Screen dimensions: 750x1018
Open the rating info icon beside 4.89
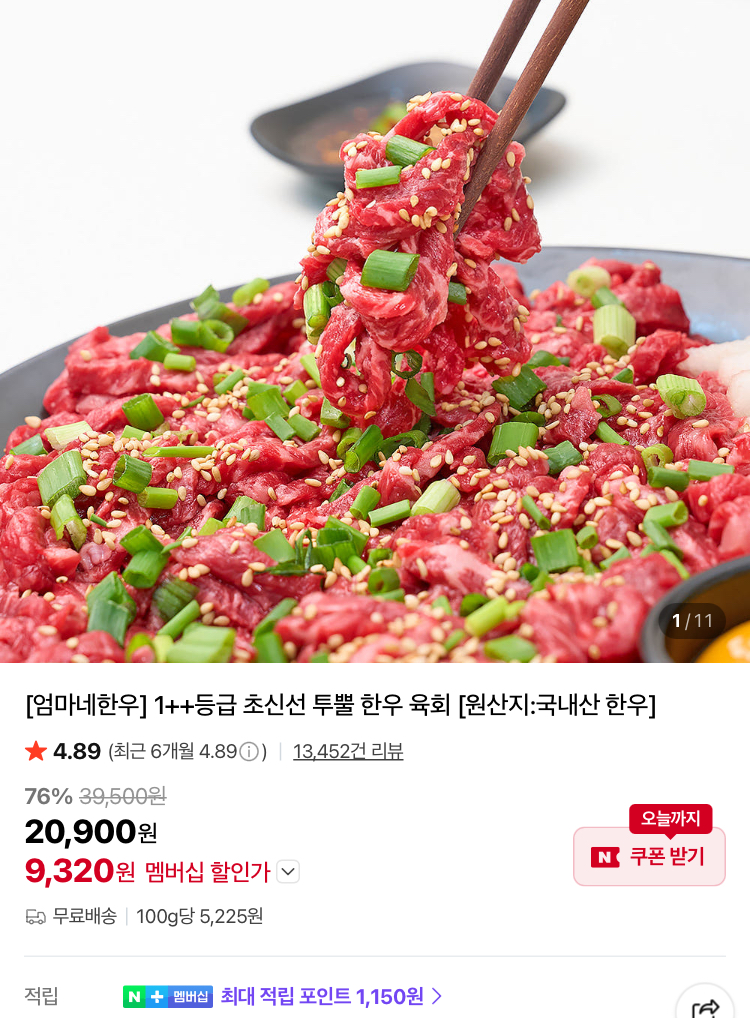tap(249, 751)
